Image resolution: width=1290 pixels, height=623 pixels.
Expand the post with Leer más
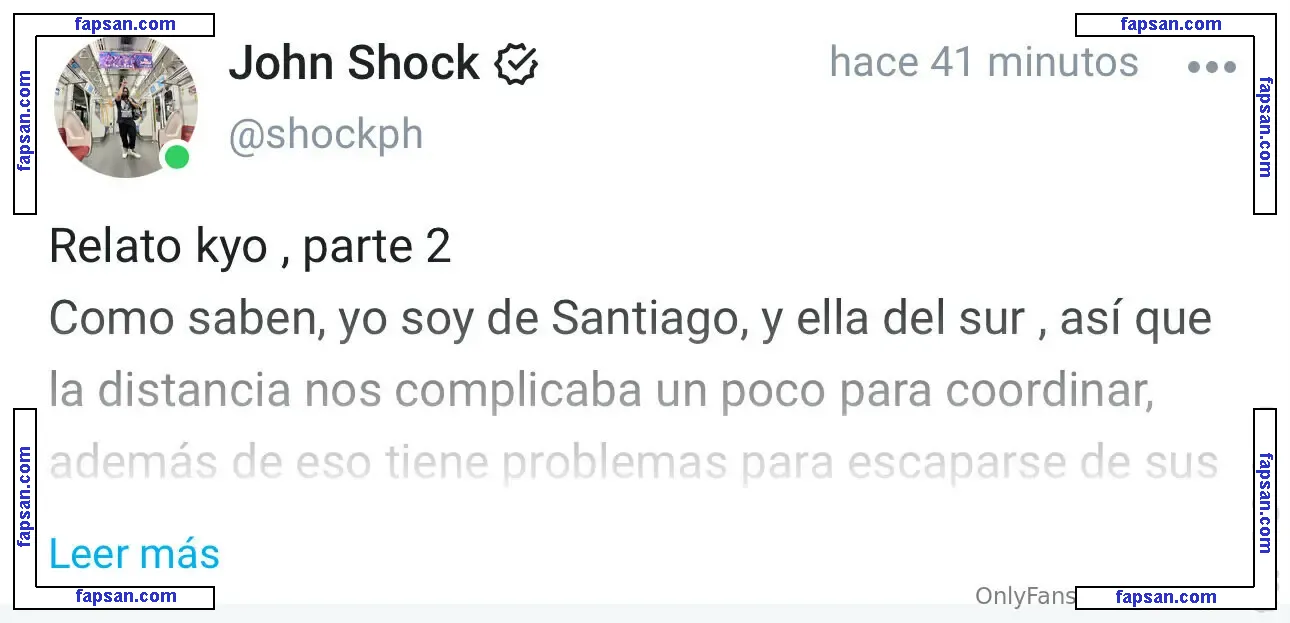(134, 554)
